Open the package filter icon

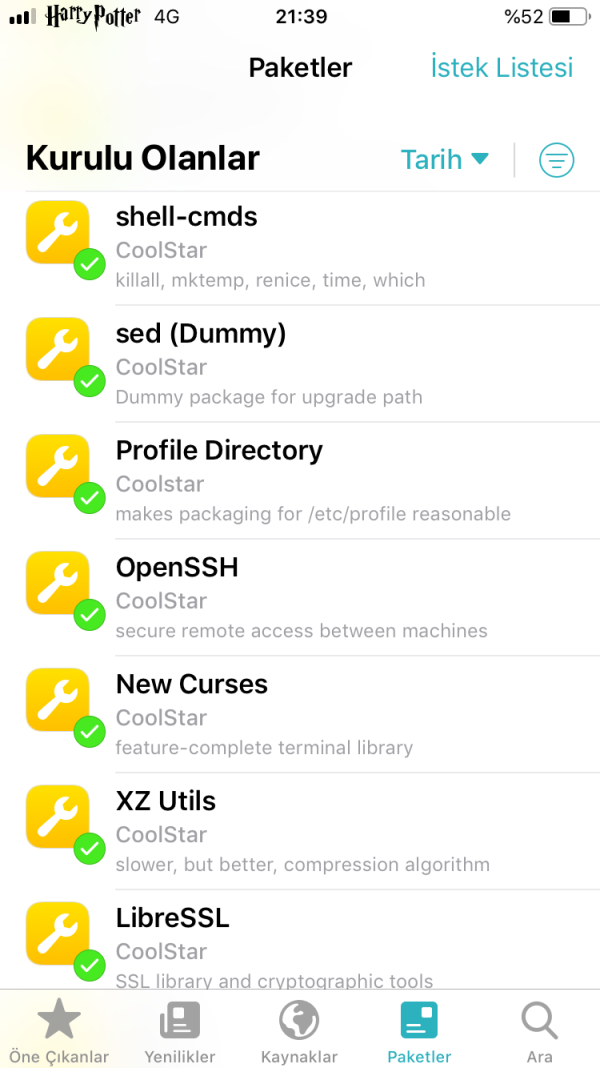(x=556, y=160)
